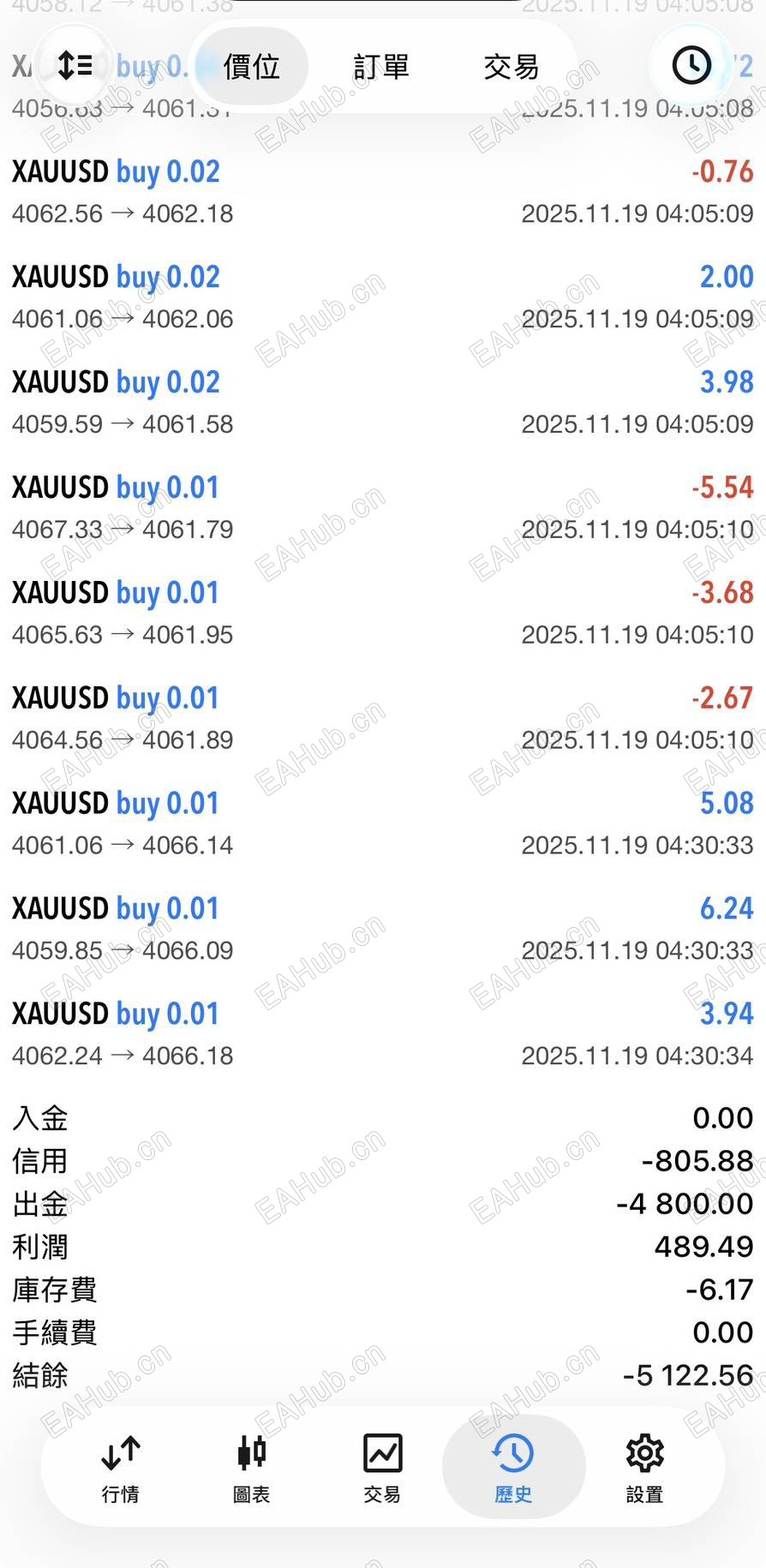The width and height of the screenshot is (766, 1568).
Task: Open the 圖表 chart tab
Action: coord(251,1469)
